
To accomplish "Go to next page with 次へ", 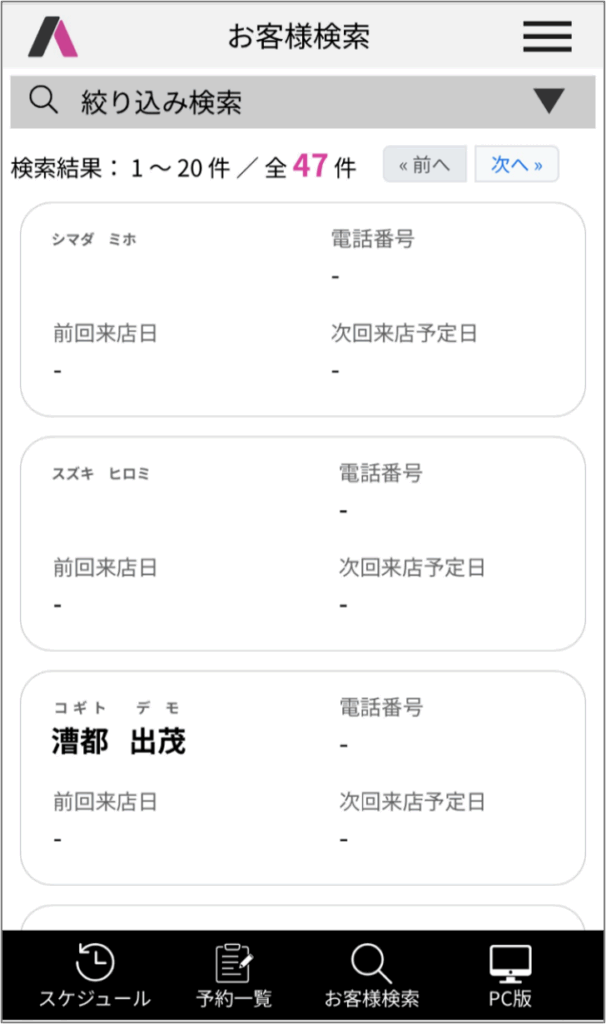I will (516, 165).
